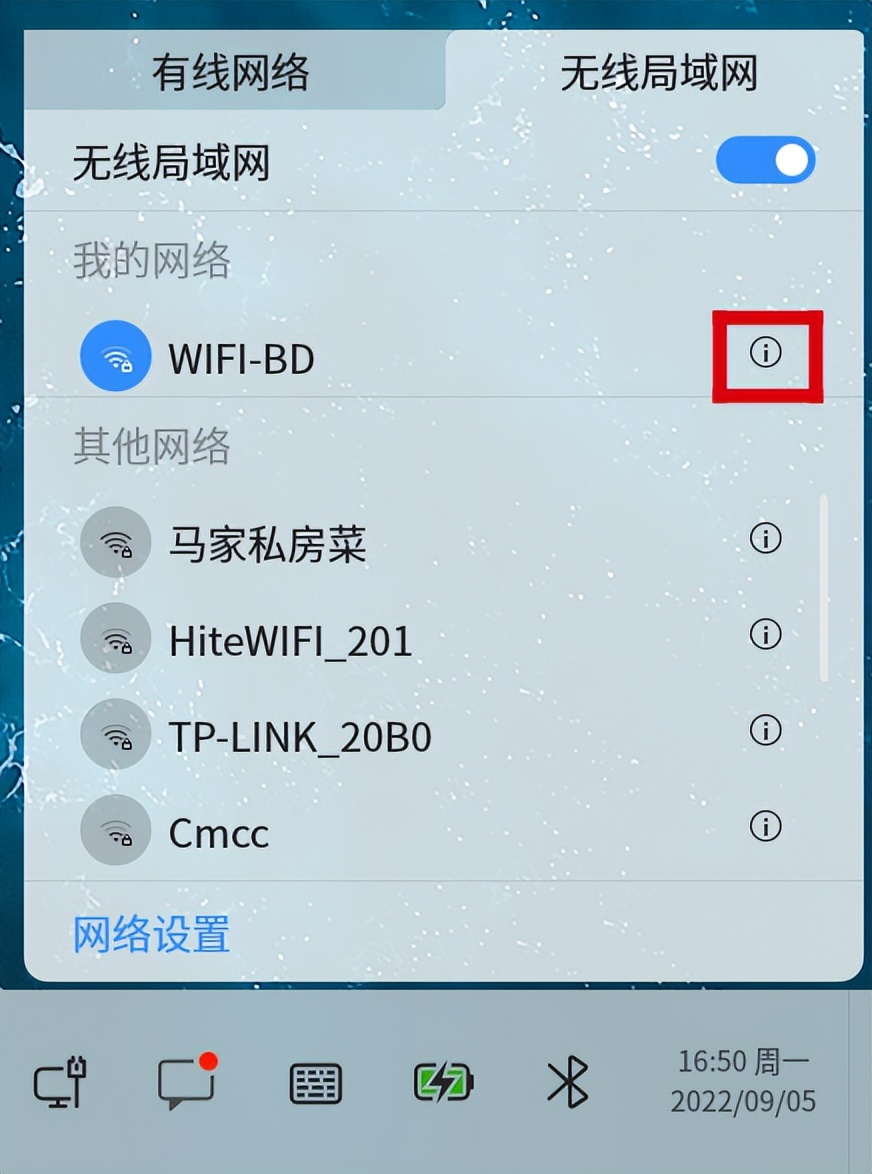
Task: View info for HiteWIFI_201 network
Action: 765,636
